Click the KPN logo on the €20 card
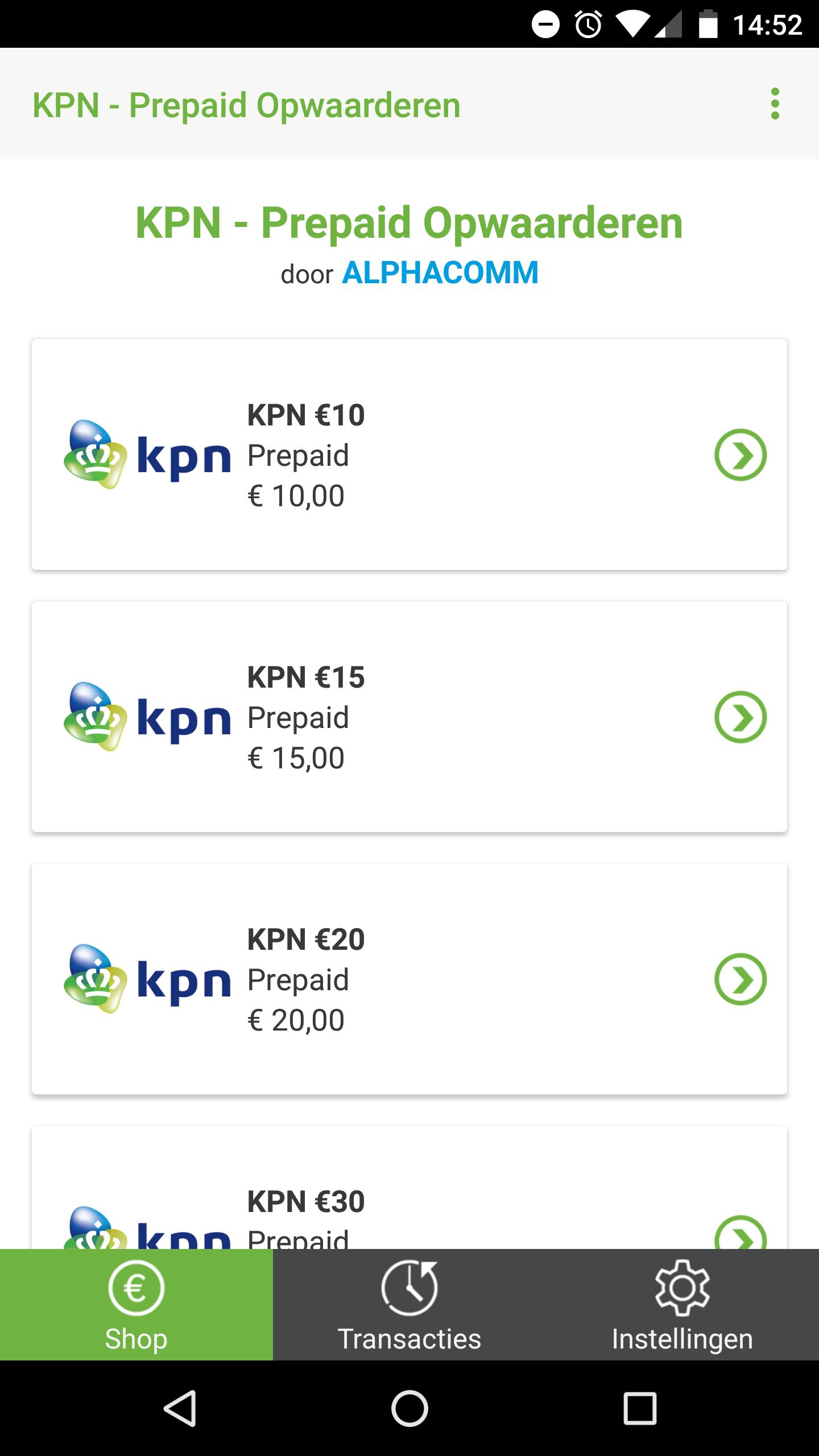 pos(148,978)
